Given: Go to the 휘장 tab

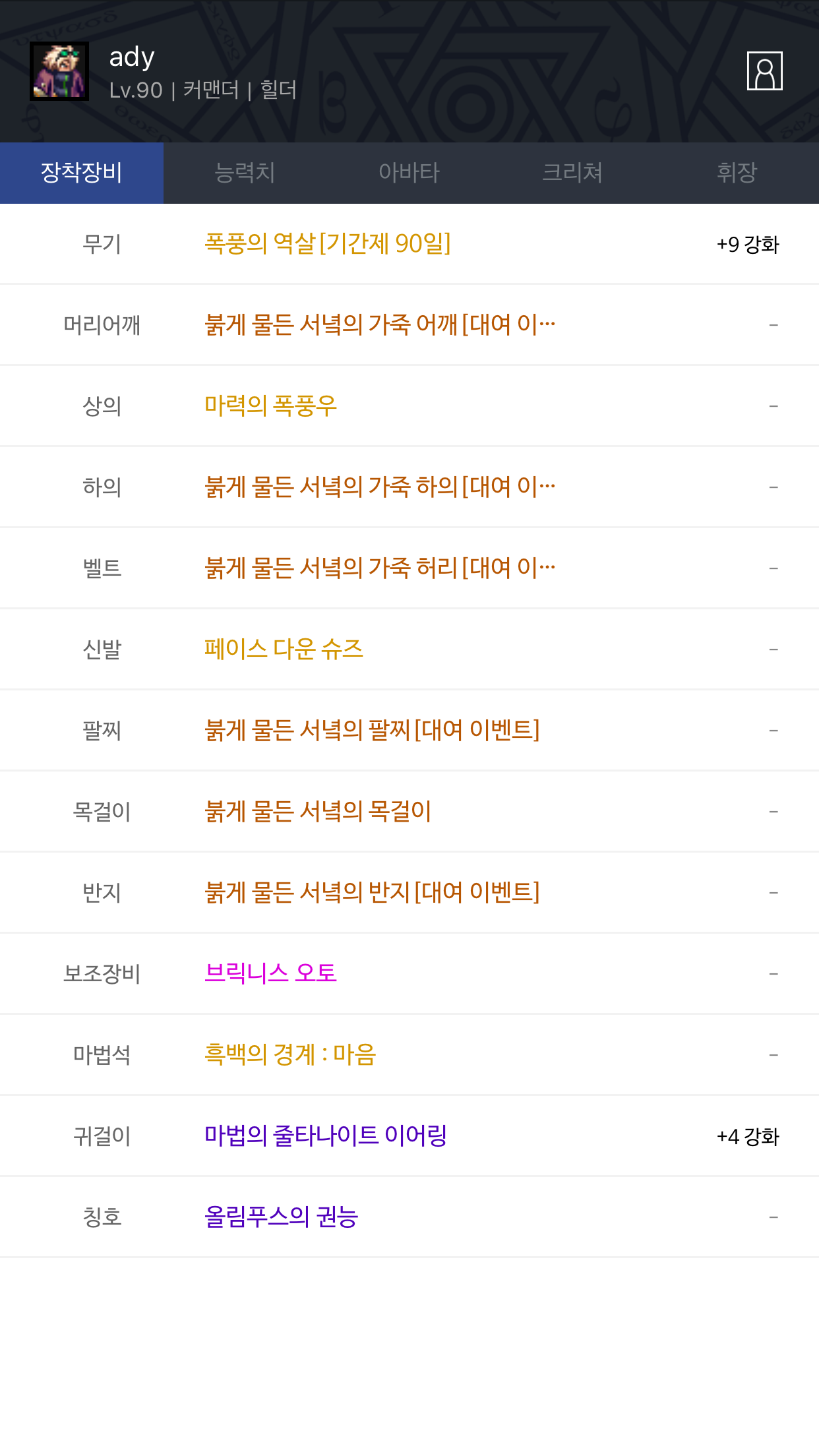Looking at the screenshot, I should pyautogui.click(x=737, y=173).
